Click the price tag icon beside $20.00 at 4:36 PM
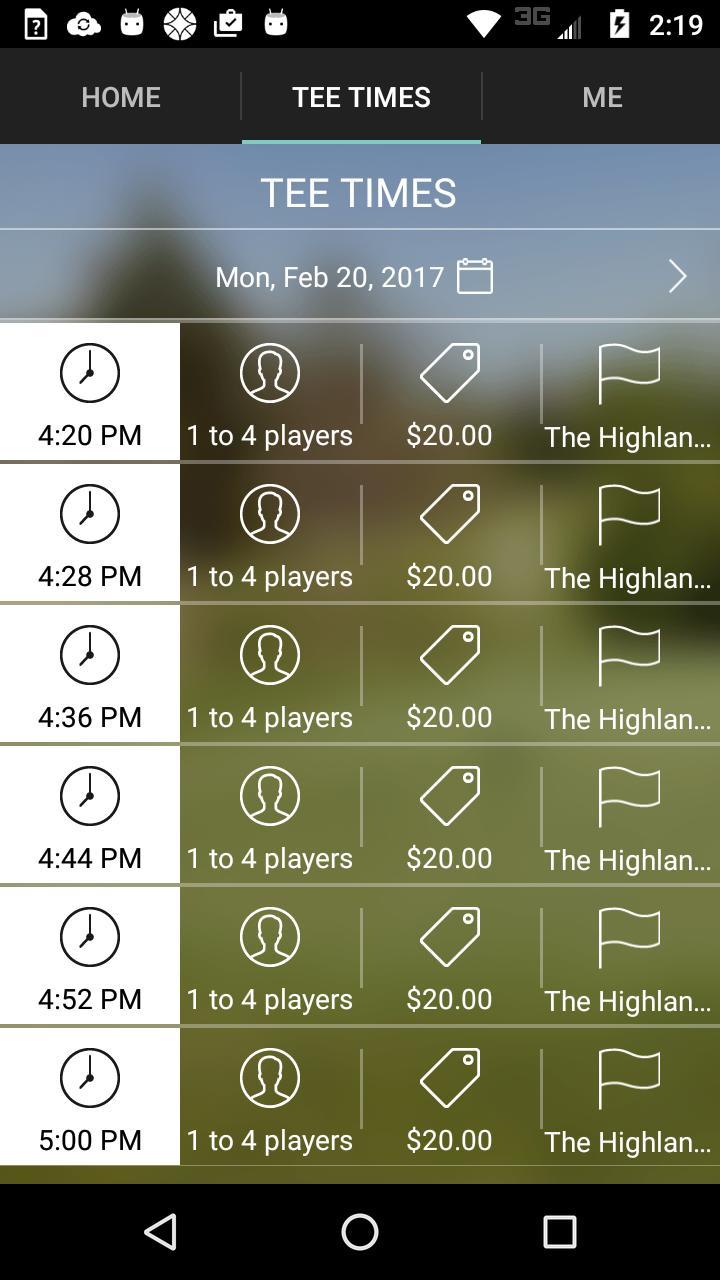720x1280 pixels. point(449,653)
